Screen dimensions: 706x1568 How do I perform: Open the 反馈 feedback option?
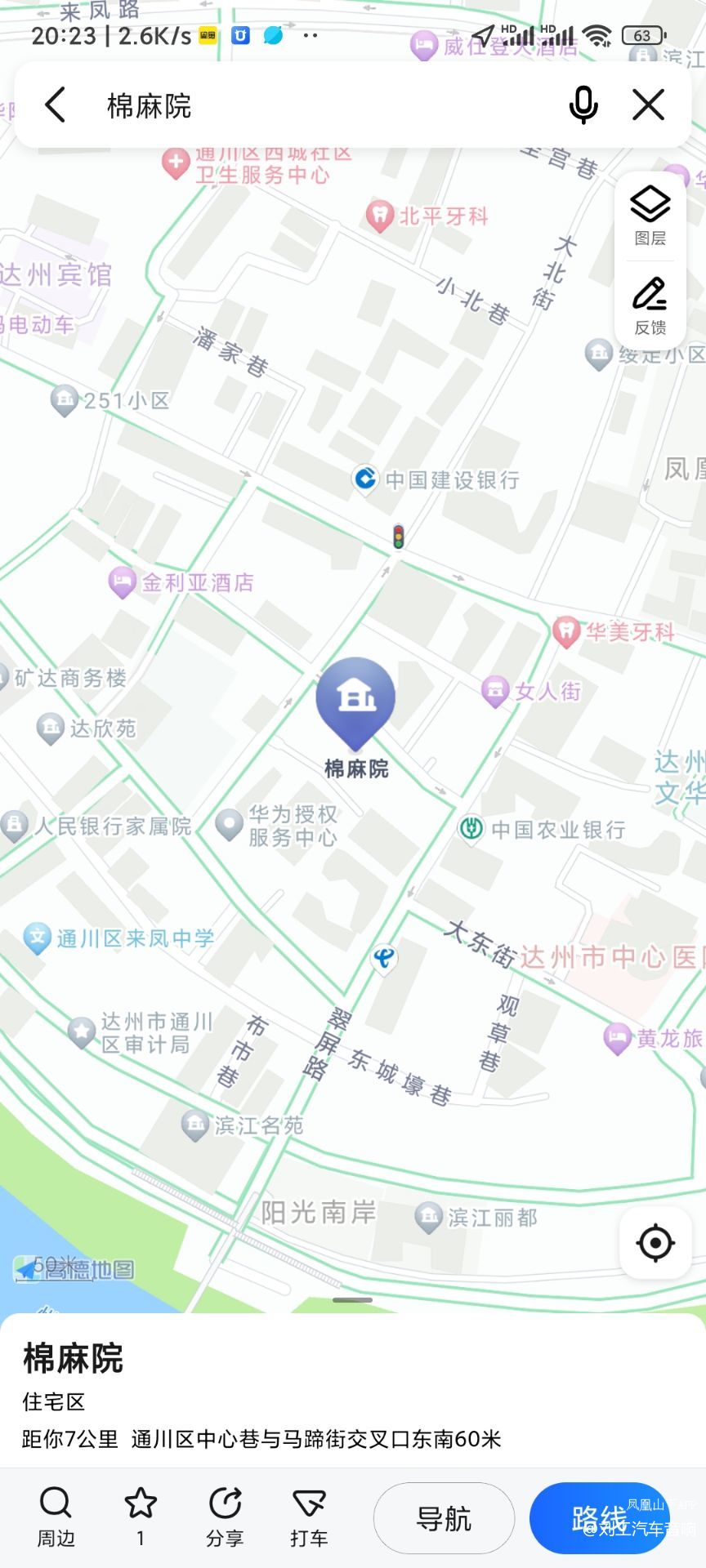pyautogui.click(x=650, y=306)
